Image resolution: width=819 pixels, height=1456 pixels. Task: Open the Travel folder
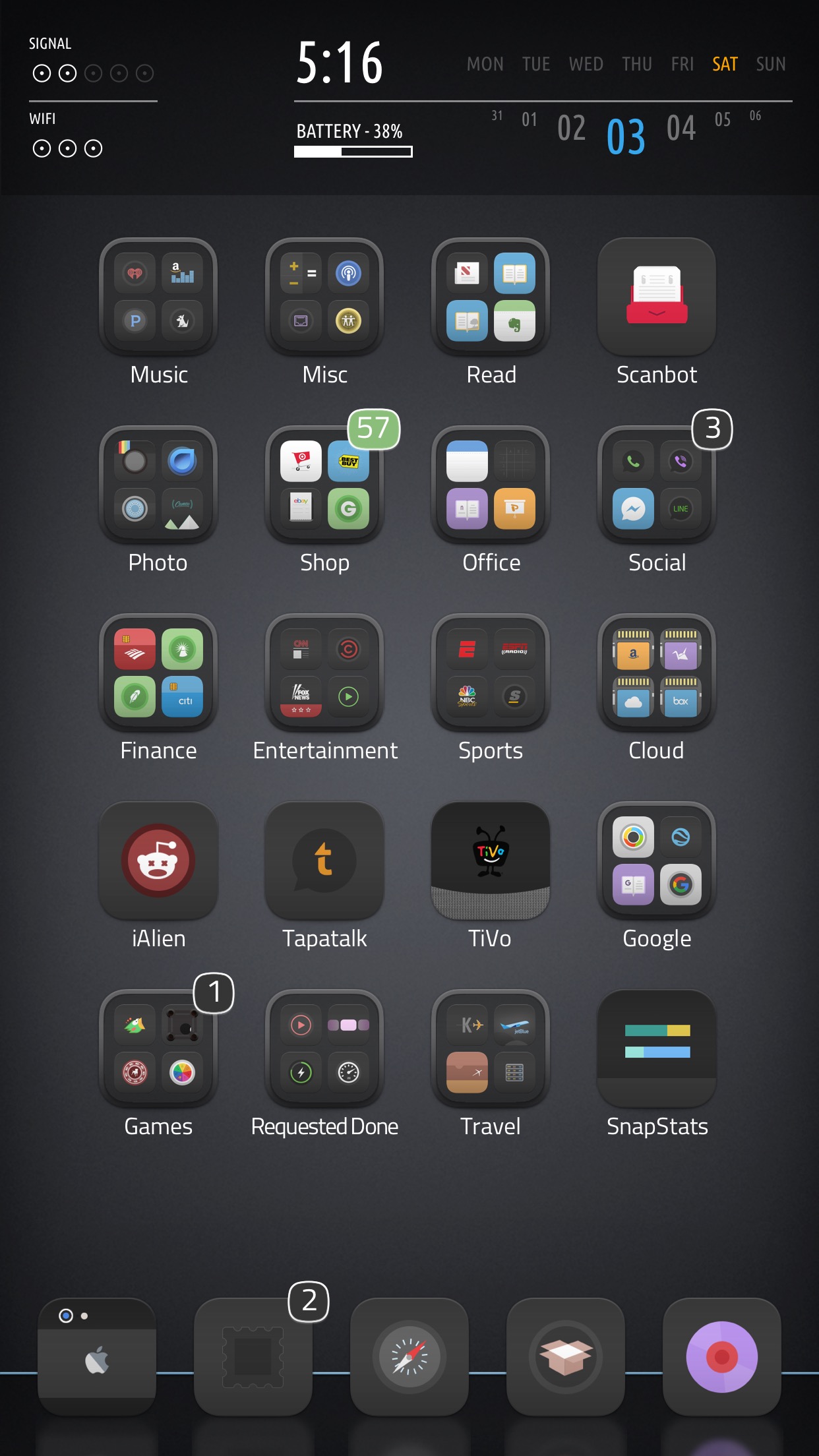pos(491,1048)
